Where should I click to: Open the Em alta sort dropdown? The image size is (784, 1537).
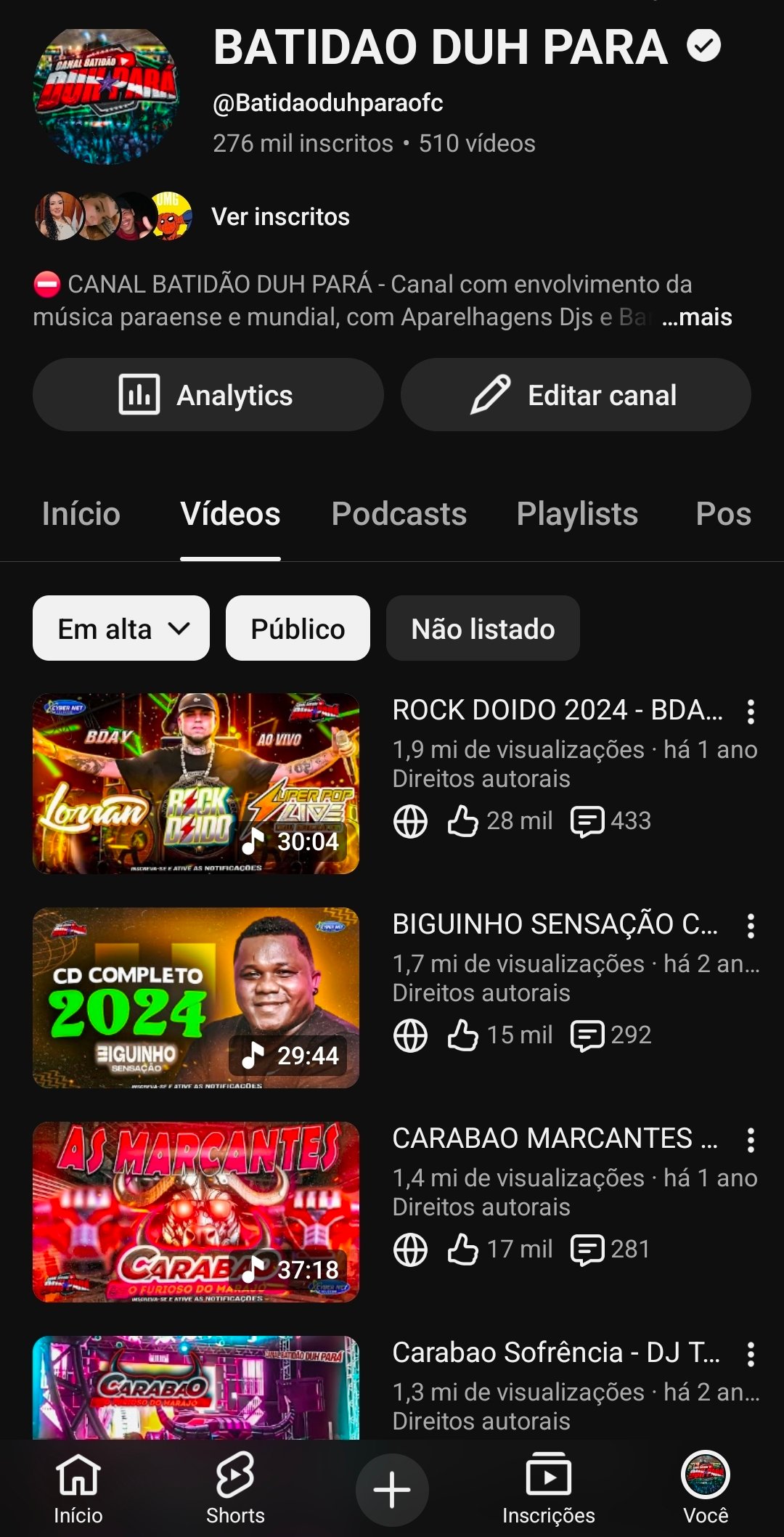121,629
